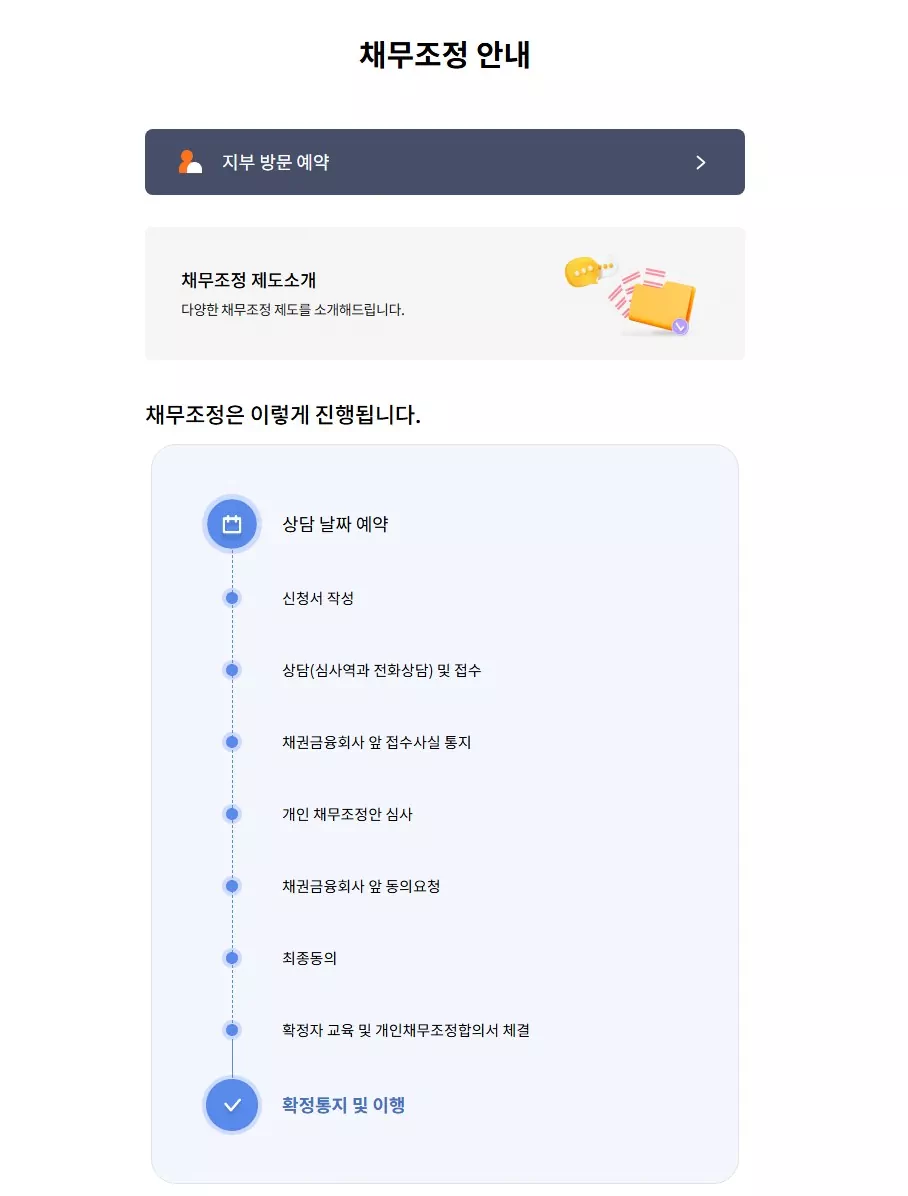
Task: Open the 채무조정 안내 page title
Action: click(x=444, y=55)
